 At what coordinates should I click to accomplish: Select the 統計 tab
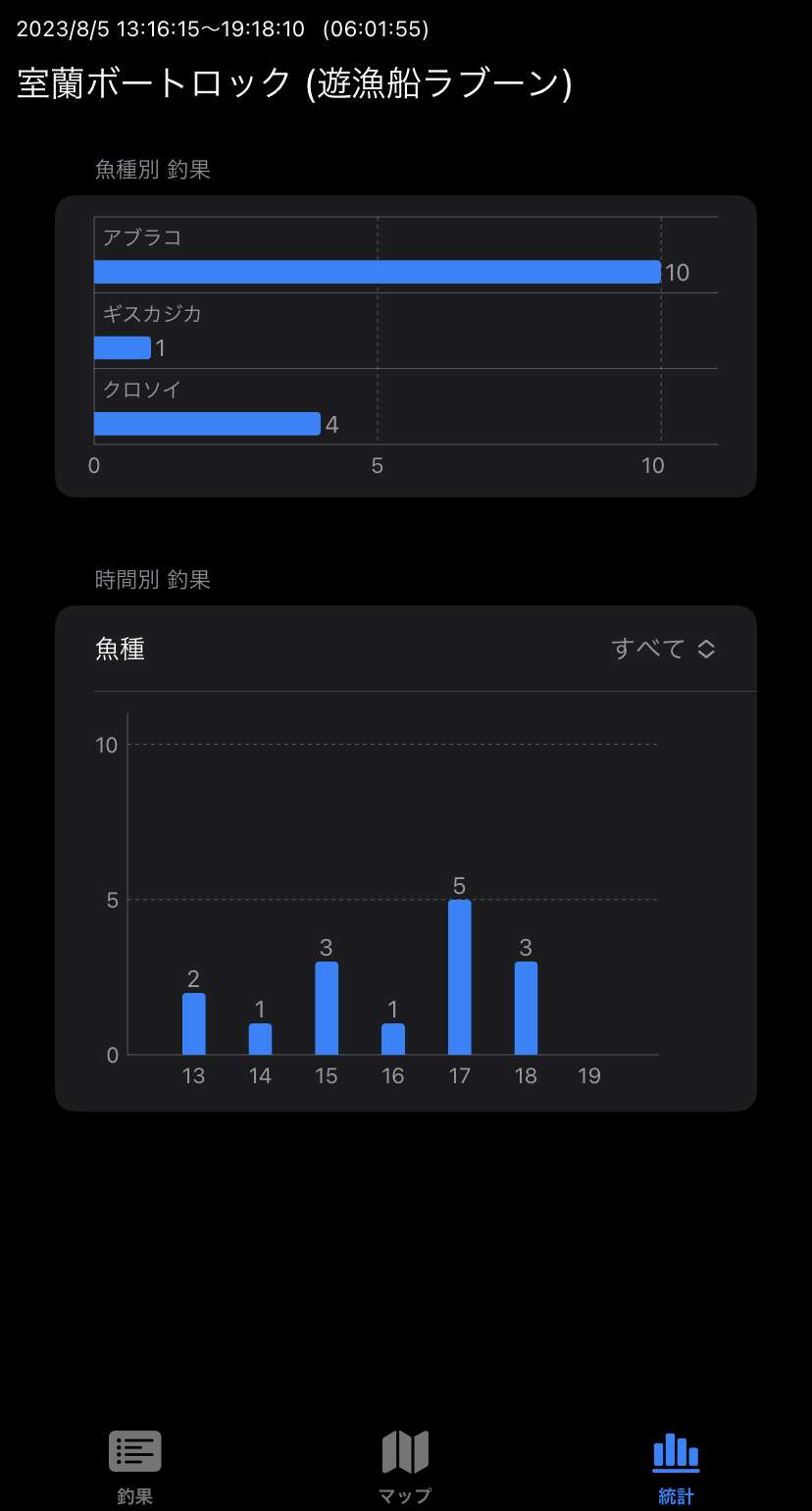pyautogui.click(x=676, y=1467)
